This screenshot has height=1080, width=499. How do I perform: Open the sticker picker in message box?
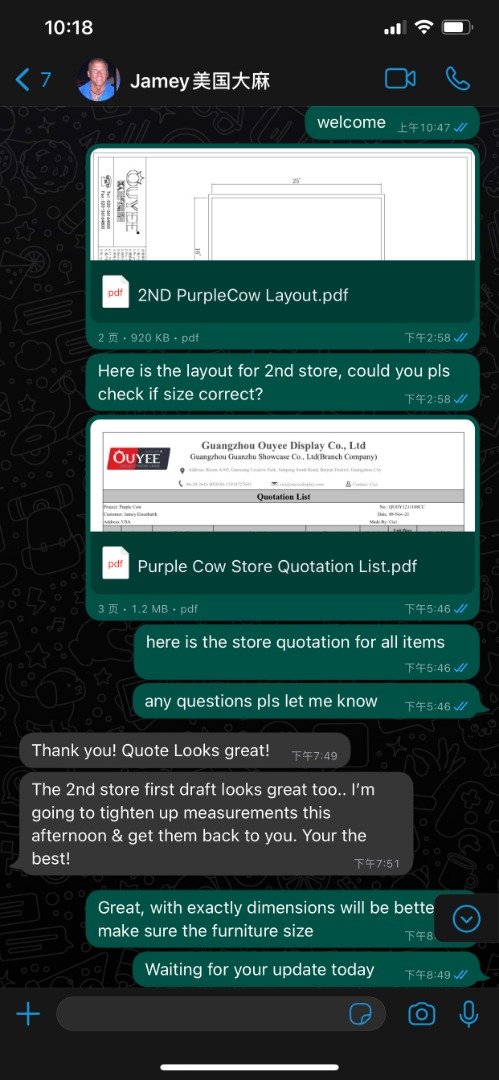360,1013
